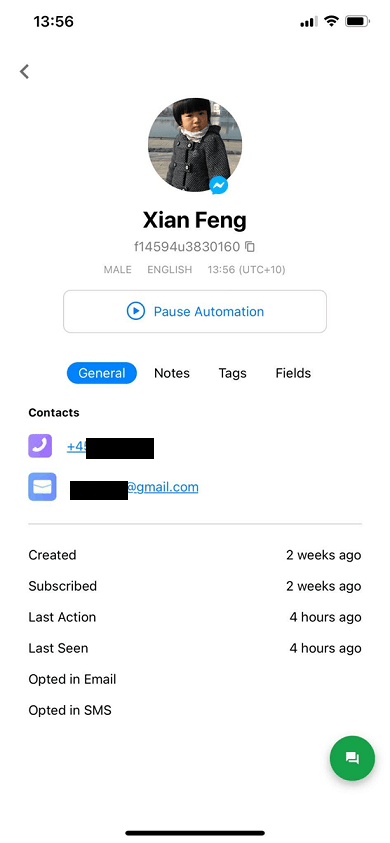Select the General tab
Image resolution: width=390 pixels, height=843 pixels.
(102, 373)
